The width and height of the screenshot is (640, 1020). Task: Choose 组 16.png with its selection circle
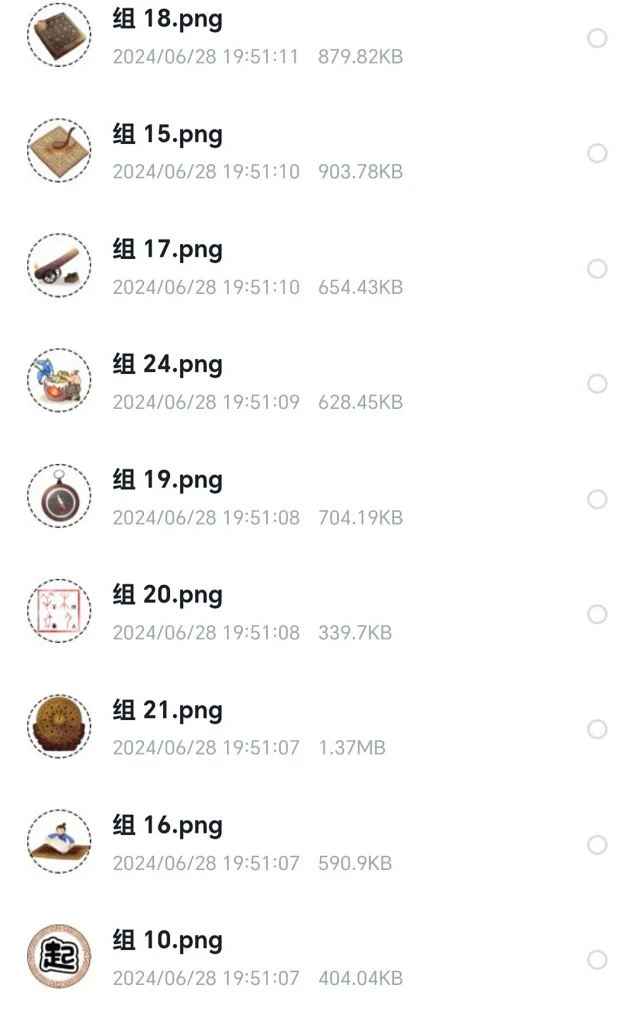tap(597, 845)
